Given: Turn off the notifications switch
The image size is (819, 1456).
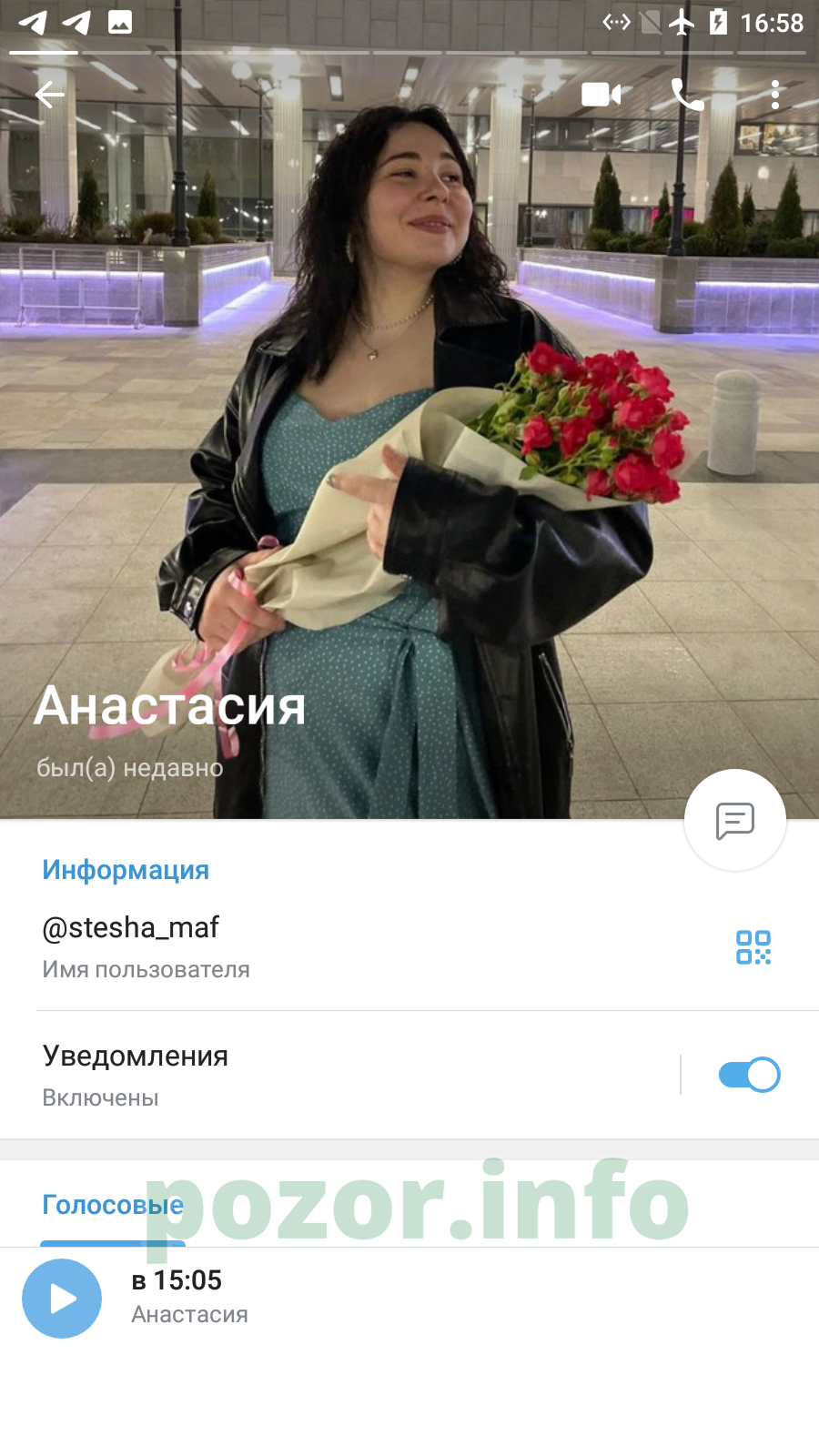Looking at the screenshot, I should pyautogui.click(x=749, y=1075).
